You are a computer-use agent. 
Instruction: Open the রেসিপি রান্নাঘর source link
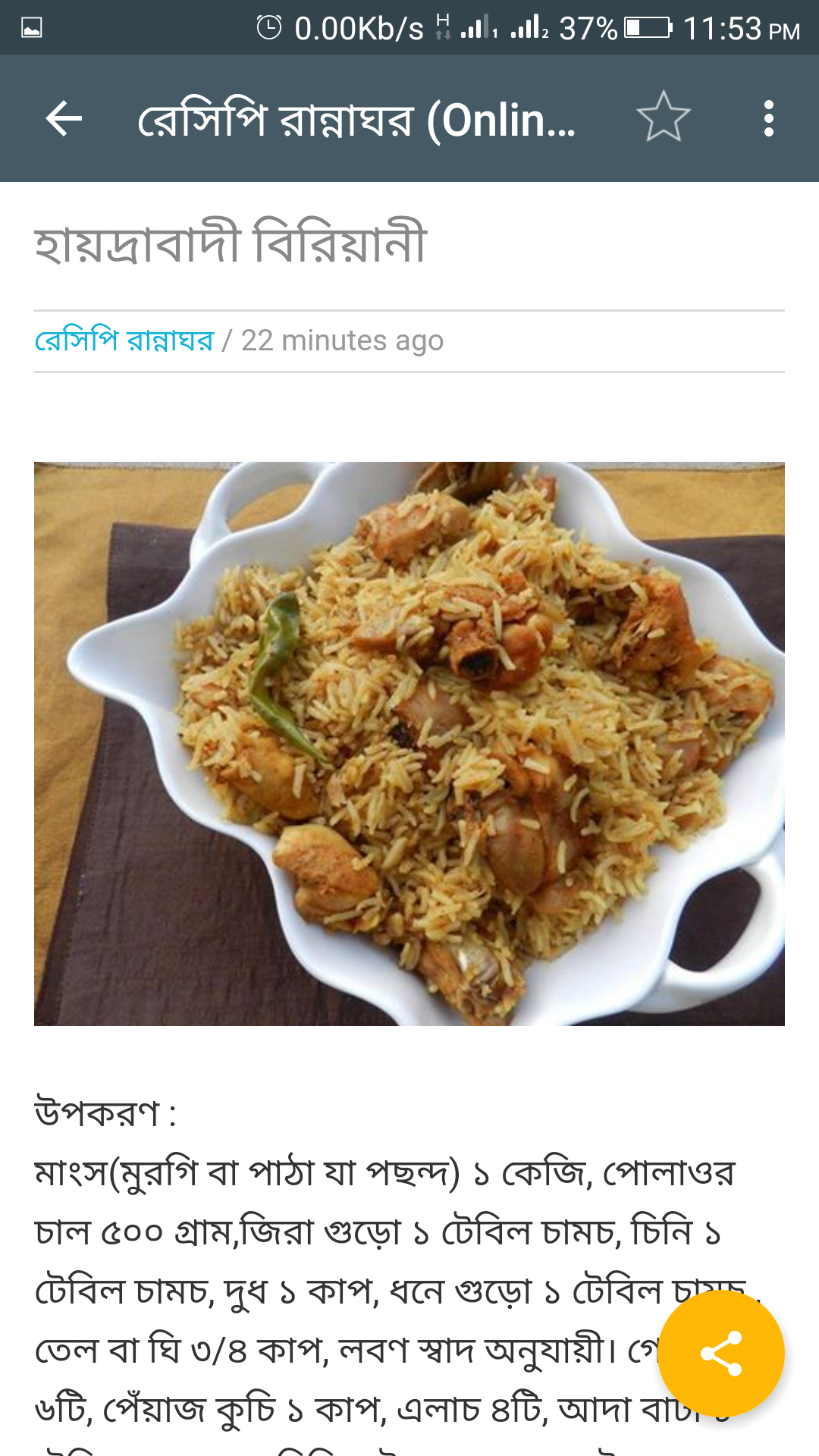click(124, 340)
